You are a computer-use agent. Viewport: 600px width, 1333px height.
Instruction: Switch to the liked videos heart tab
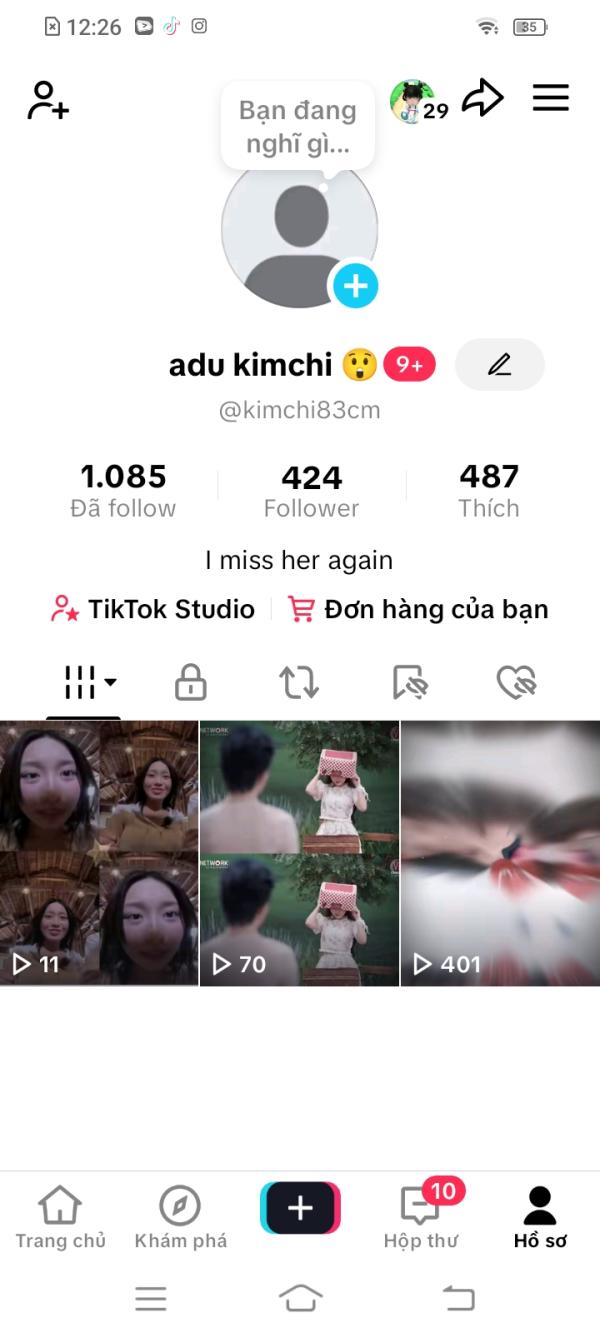tap(517, 683)
